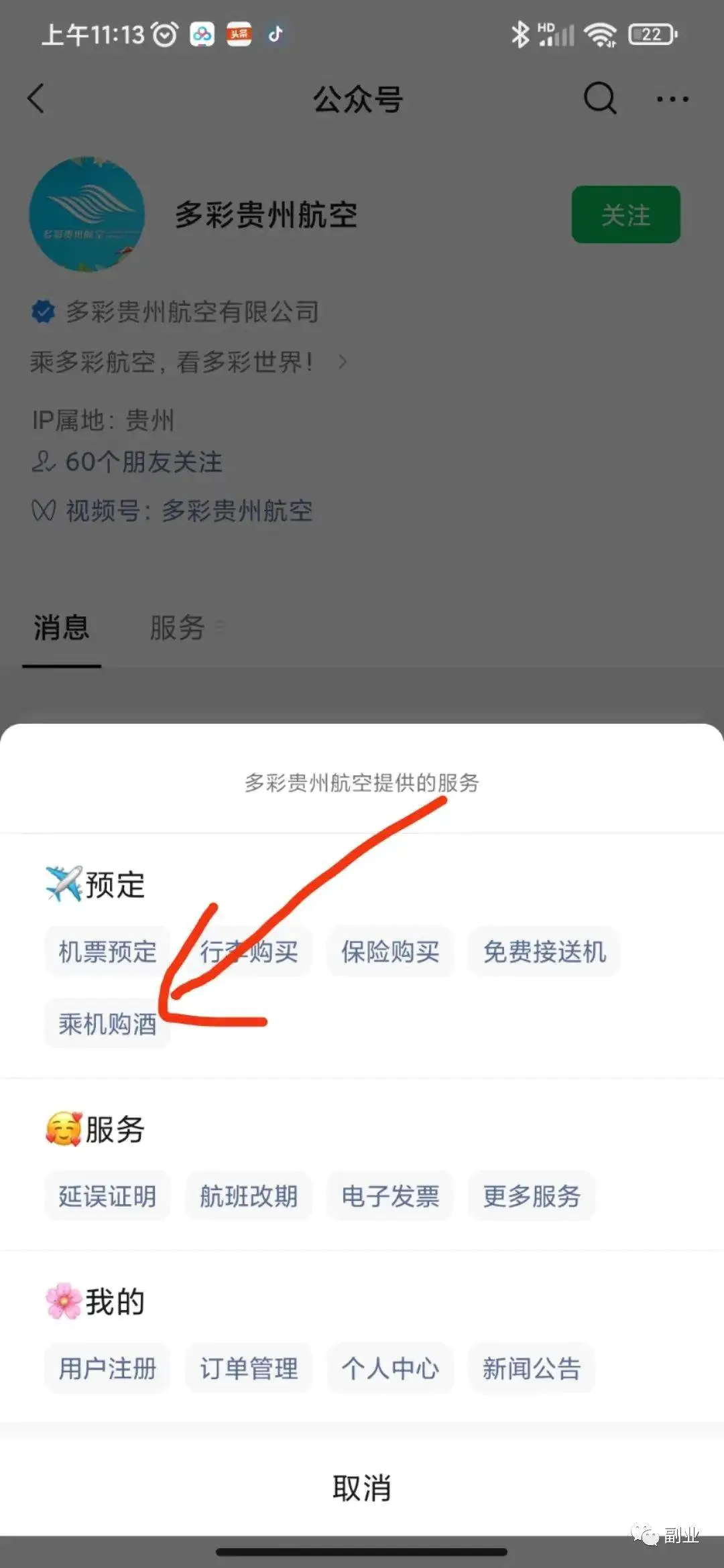Open 个人中心 personal center
This screenshot has width=724, height=1568.
[390, 1368]
